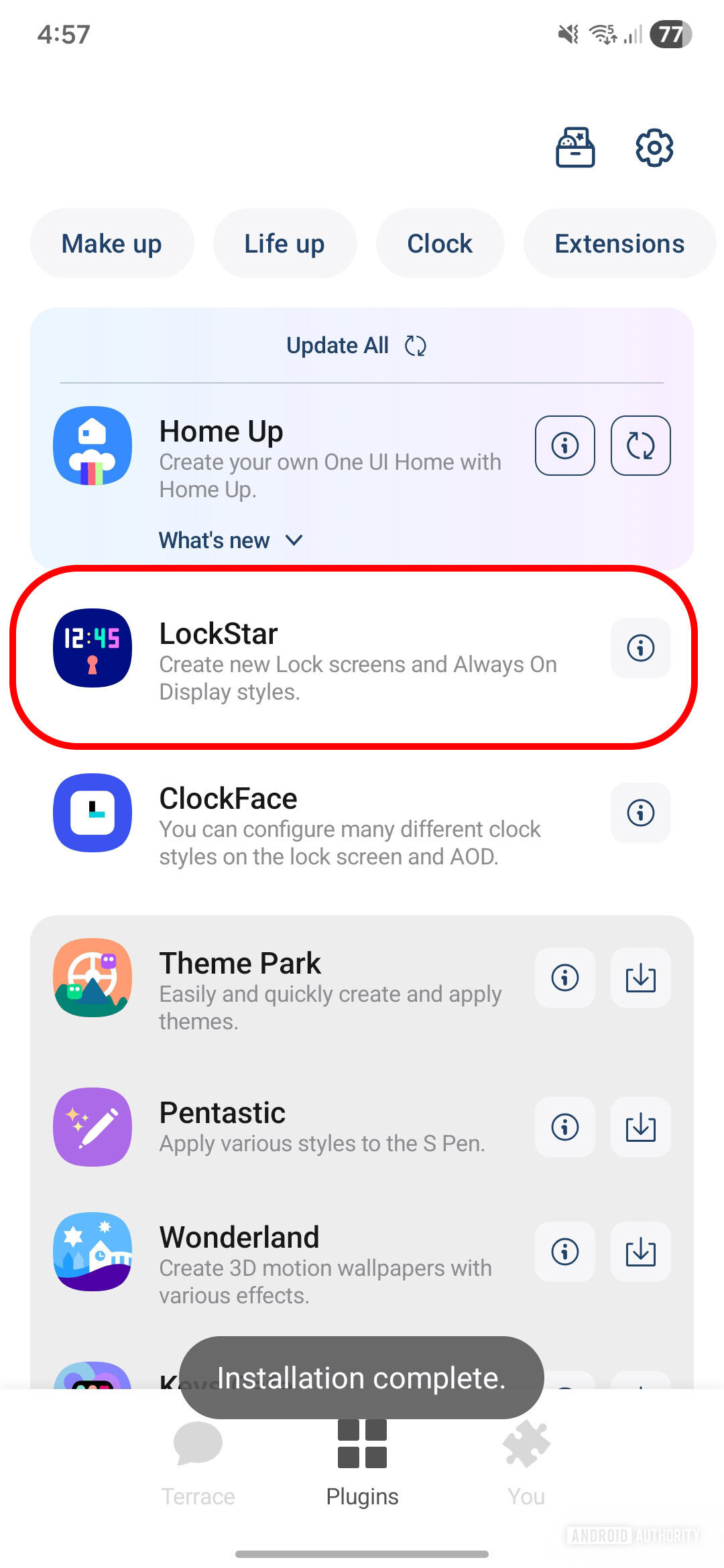This screenshot has height=1568, width=724.
Task: Download the Pentastic plugin
Action: (x=640, y=1127)
